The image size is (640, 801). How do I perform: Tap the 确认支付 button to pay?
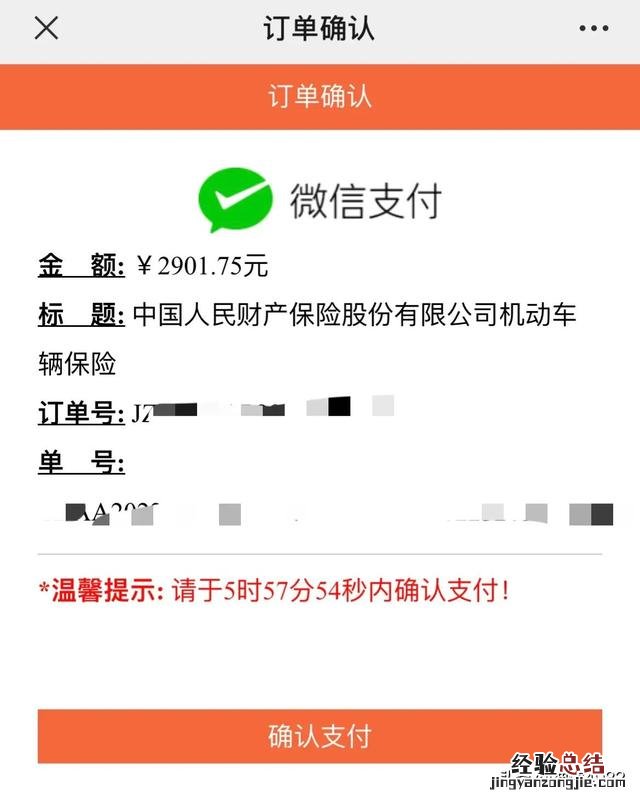coord(319,736)
